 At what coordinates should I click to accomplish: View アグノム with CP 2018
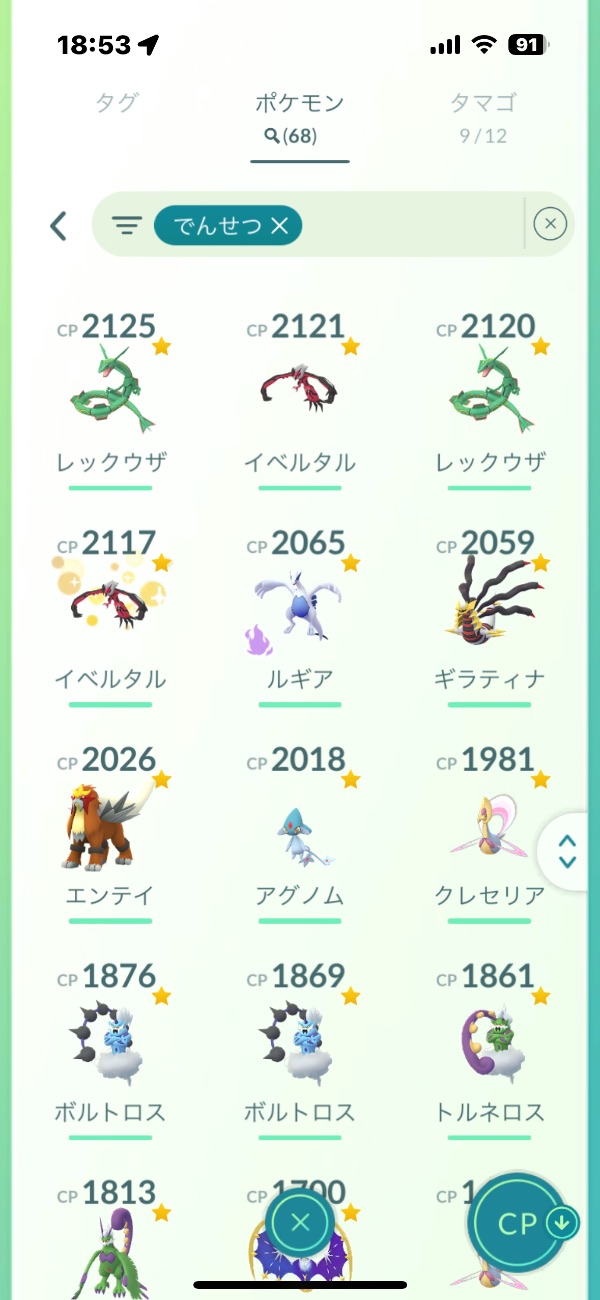tap(300, 832)
